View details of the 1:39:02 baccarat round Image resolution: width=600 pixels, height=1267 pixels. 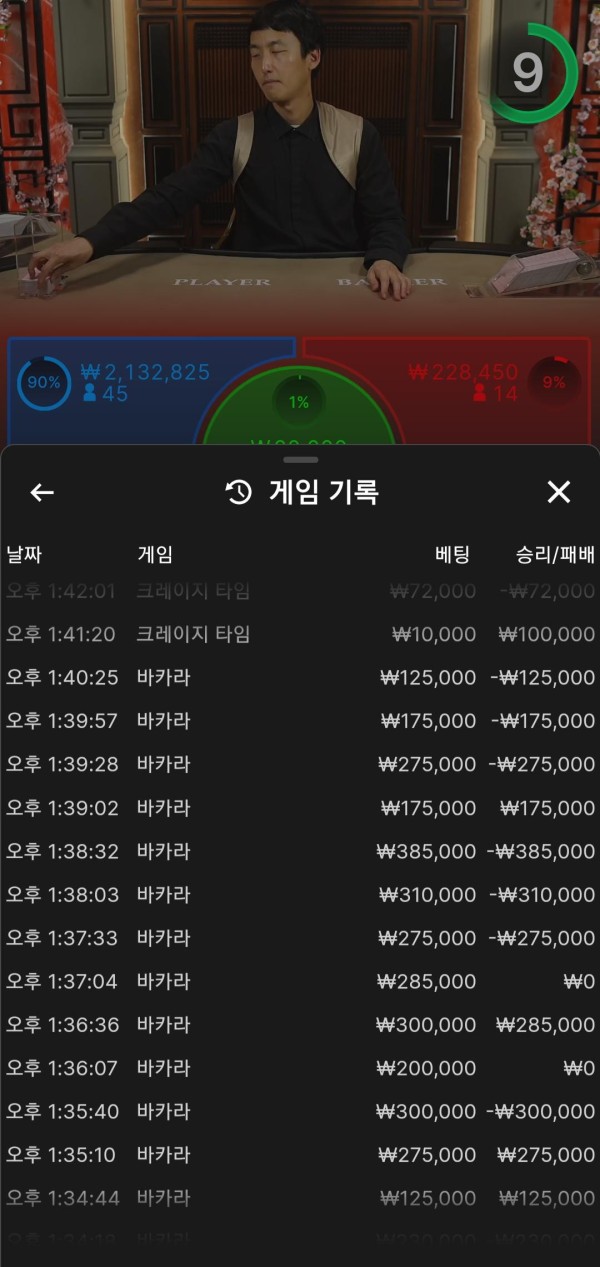(x=300, y=808)
